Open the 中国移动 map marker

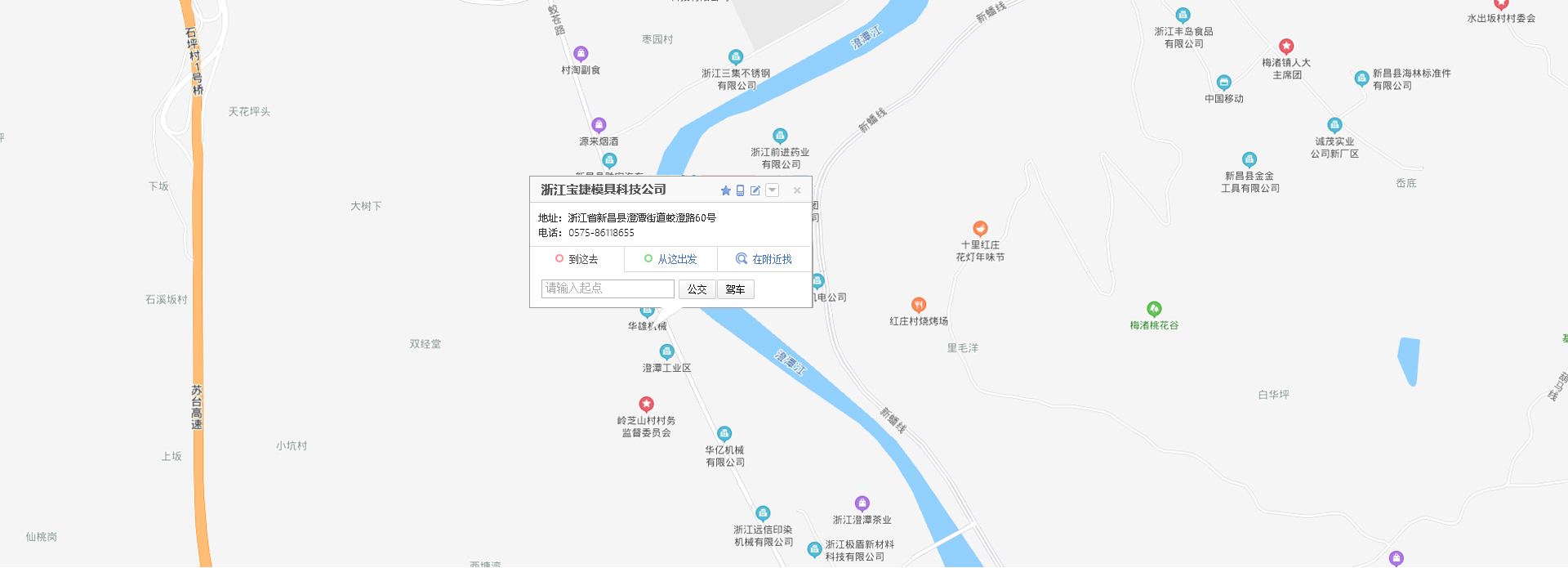(1223, 83)
